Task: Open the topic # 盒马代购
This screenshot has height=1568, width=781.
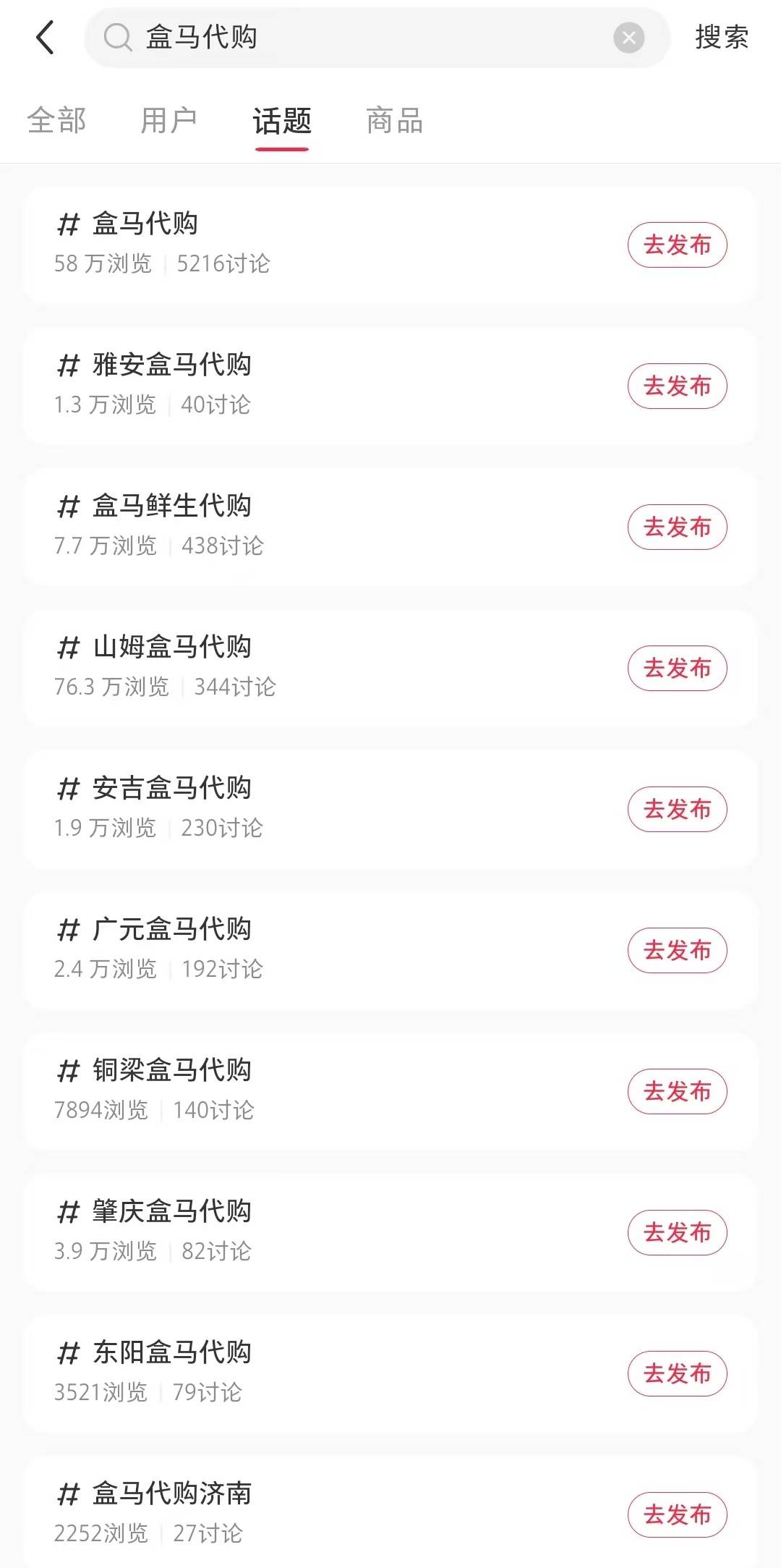Action: click(145, 224)
